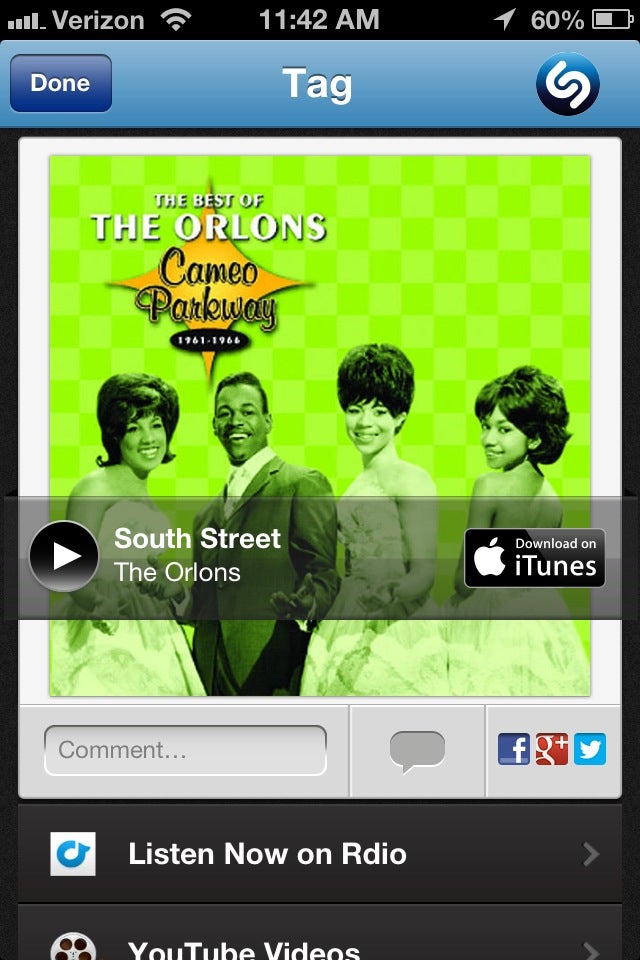Image resolution: width=640 pixels, height=960 pixels.
Task: Open the comments speech bubble
Action: point(417,751)
